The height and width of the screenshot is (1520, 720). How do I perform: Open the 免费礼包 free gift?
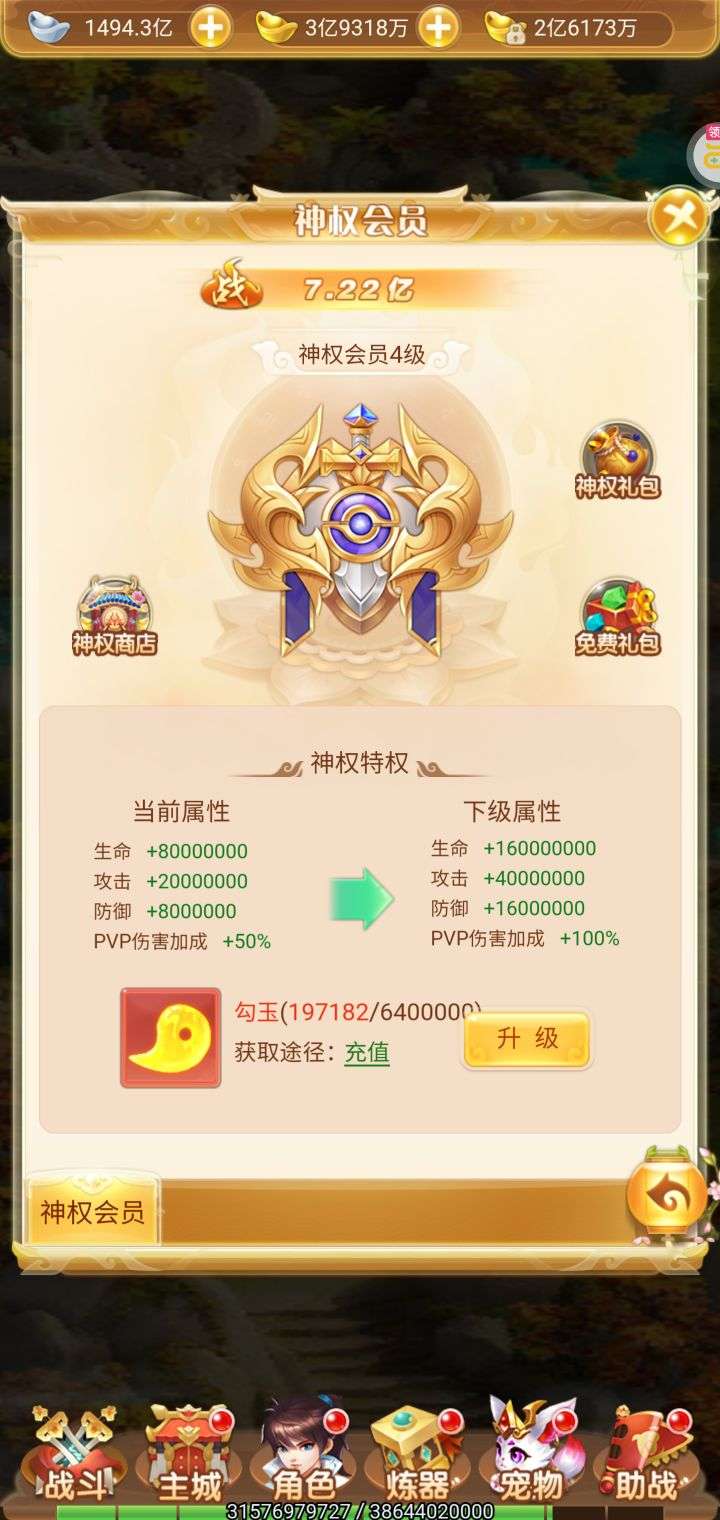pos(618,616)
